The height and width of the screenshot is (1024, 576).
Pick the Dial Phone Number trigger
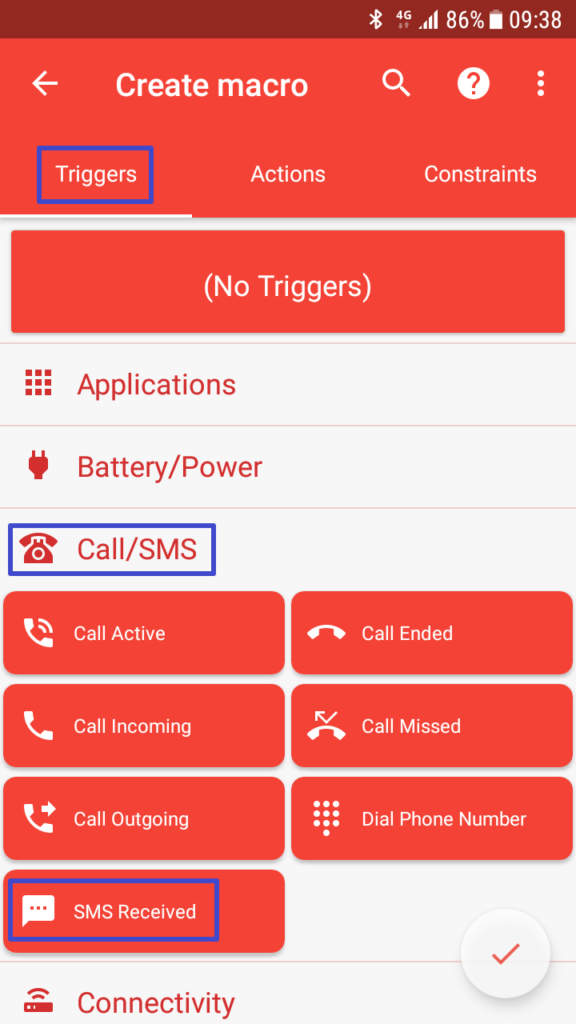click(432, 818)
